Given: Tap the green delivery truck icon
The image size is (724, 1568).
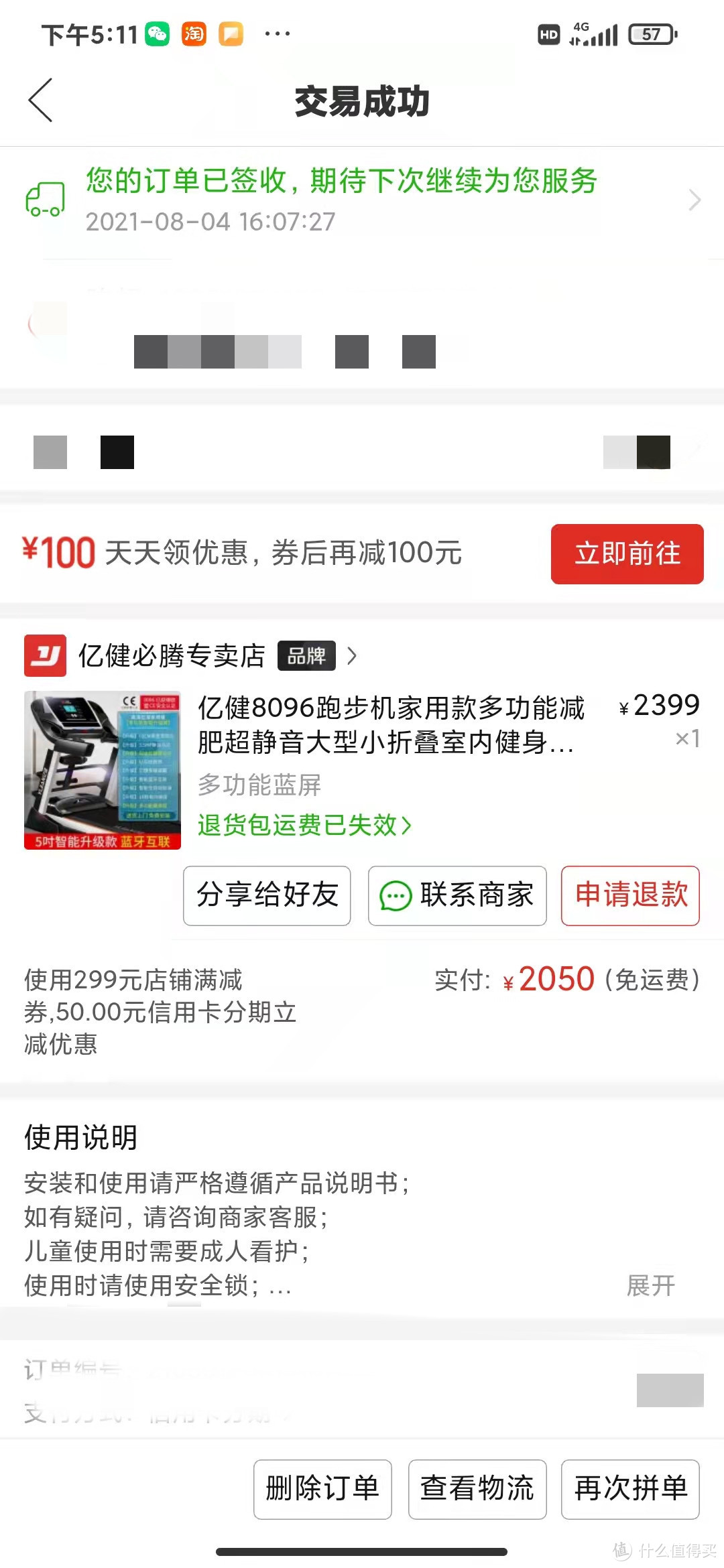Looking at the screenshot, I should click(44, 200).
